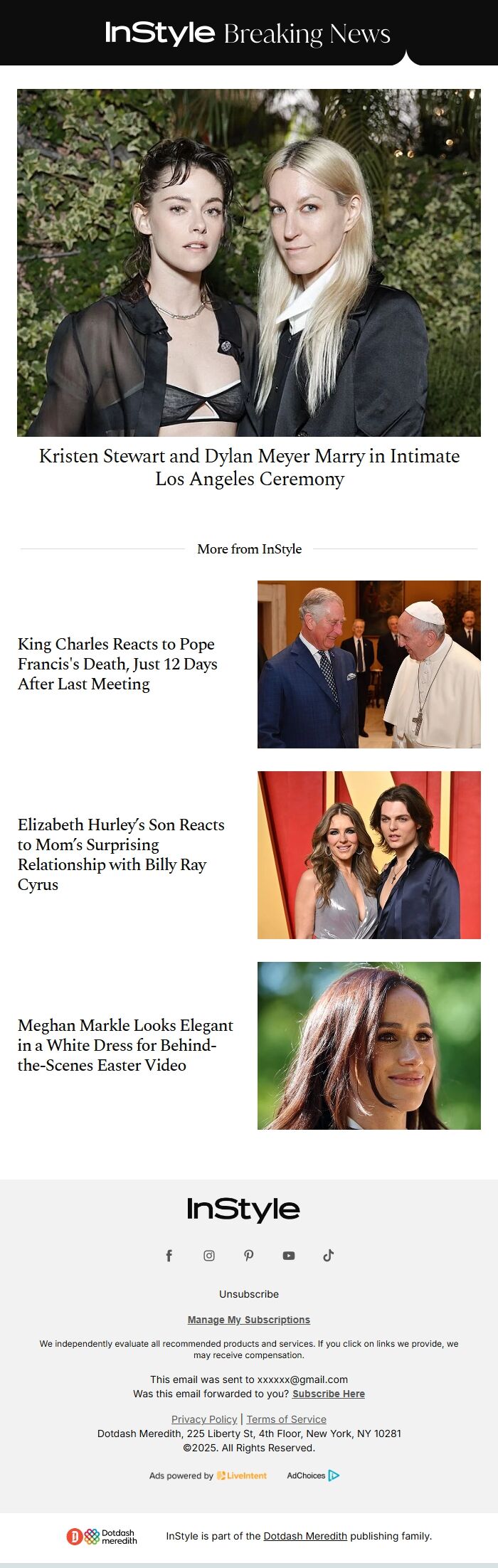The width and height of the screenshot is (498, 1568).
Task: Unsubscribe from this newsletter
Action: (x=249, y=1294)
